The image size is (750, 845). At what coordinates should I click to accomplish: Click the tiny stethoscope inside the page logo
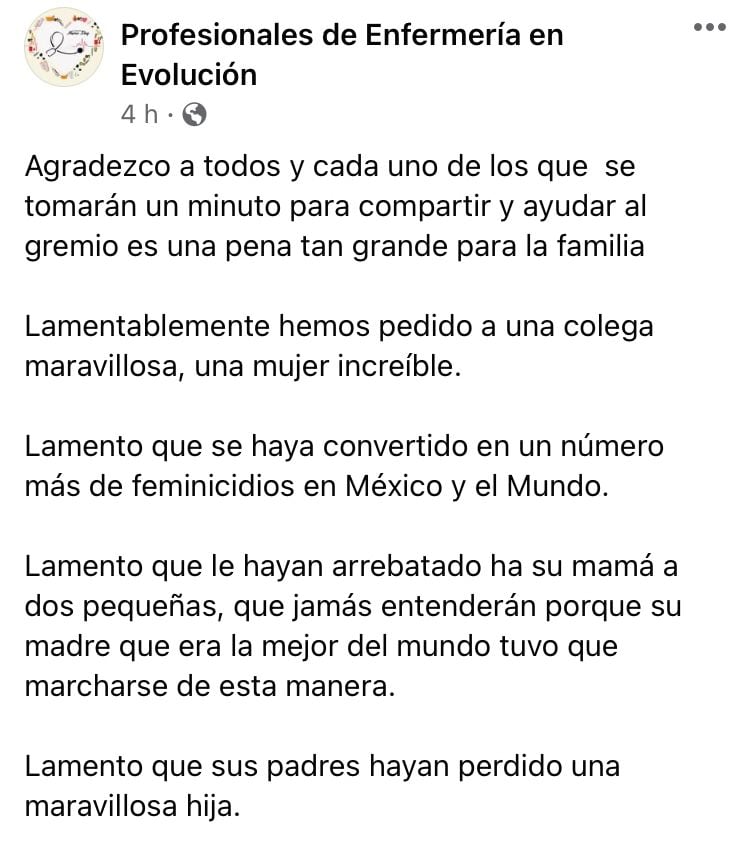[x=62, y=44]
